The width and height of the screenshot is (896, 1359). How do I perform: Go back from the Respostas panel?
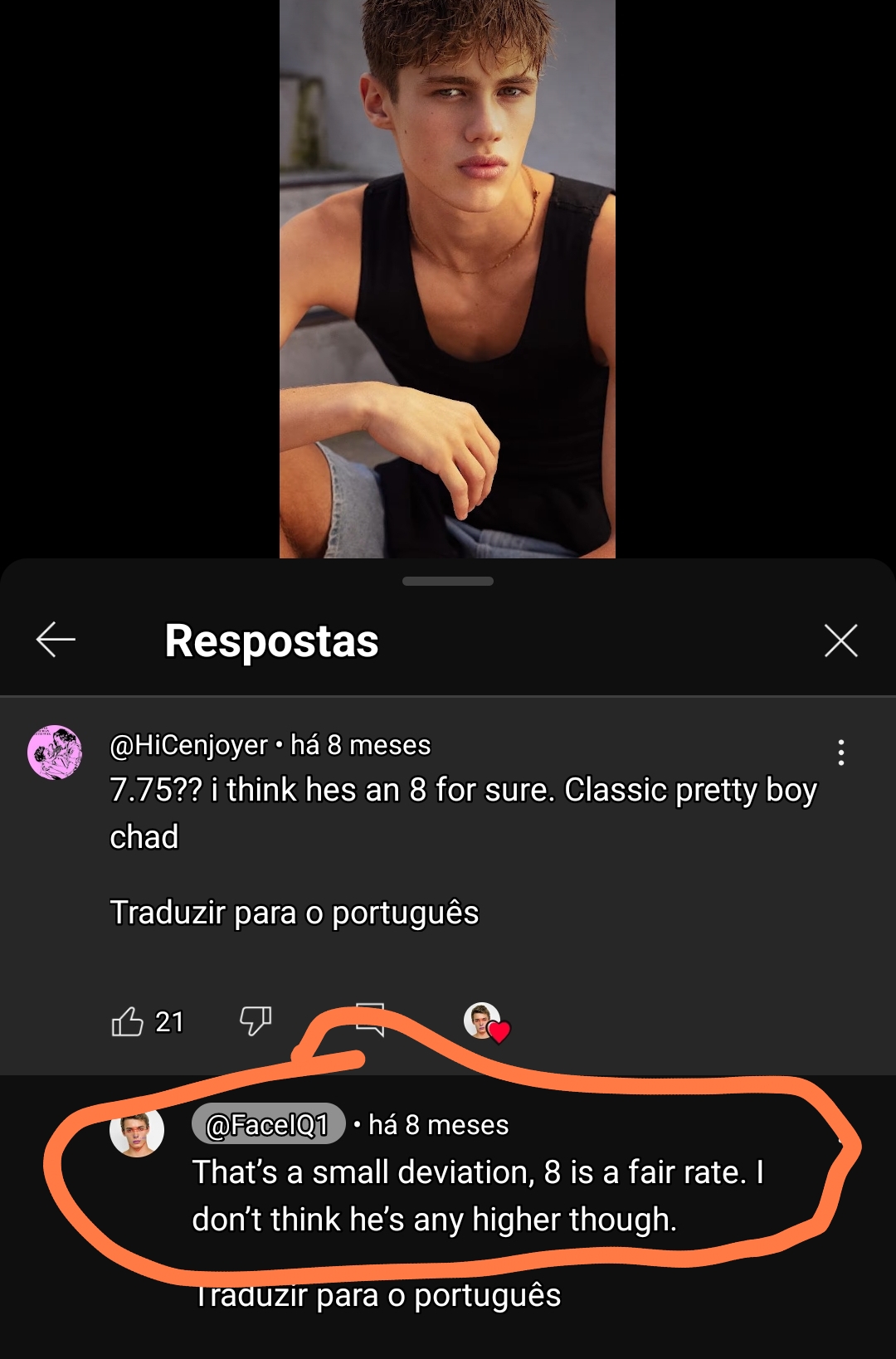(x=56, y=640)
